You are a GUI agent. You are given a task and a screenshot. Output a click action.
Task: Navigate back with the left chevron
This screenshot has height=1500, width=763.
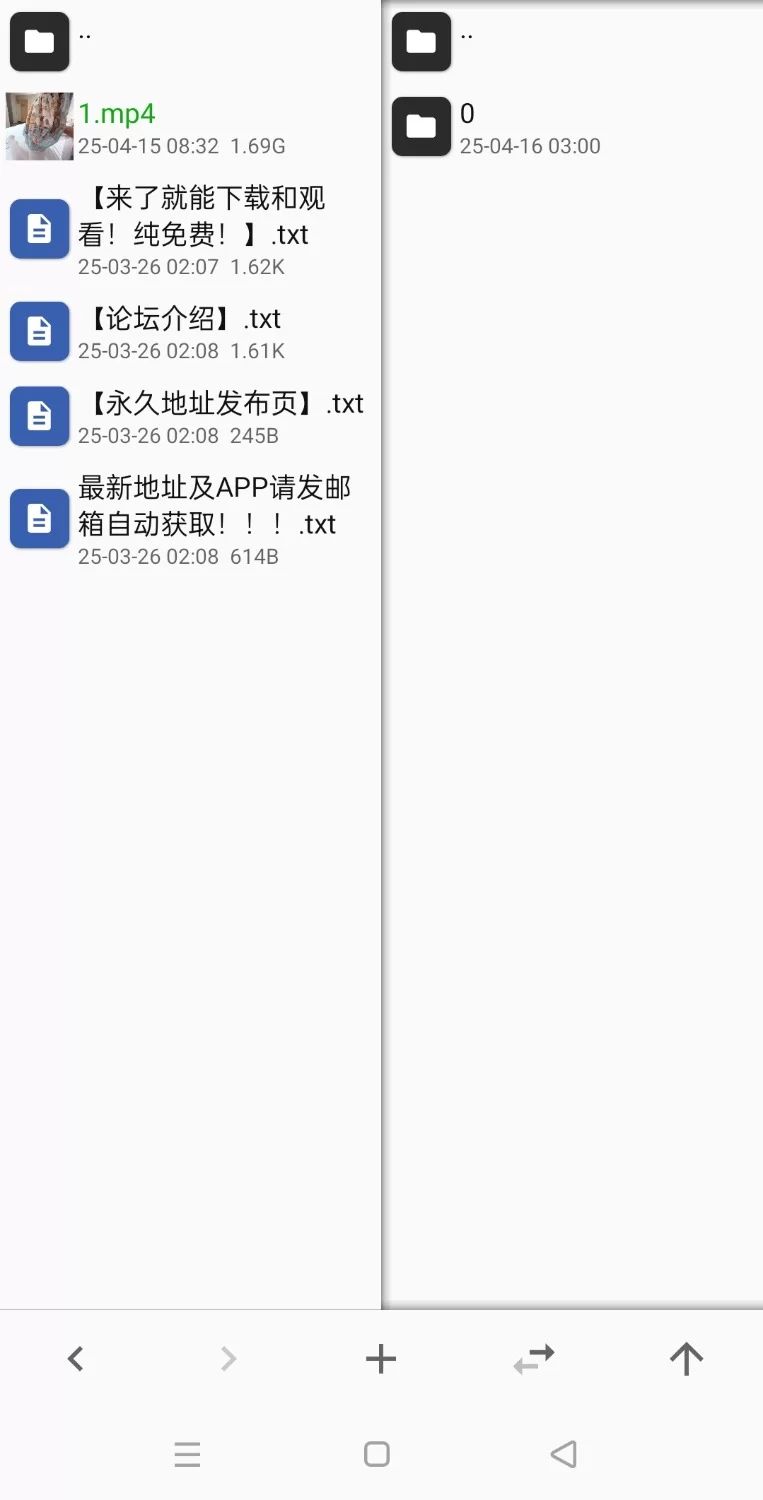[76, 1358]
